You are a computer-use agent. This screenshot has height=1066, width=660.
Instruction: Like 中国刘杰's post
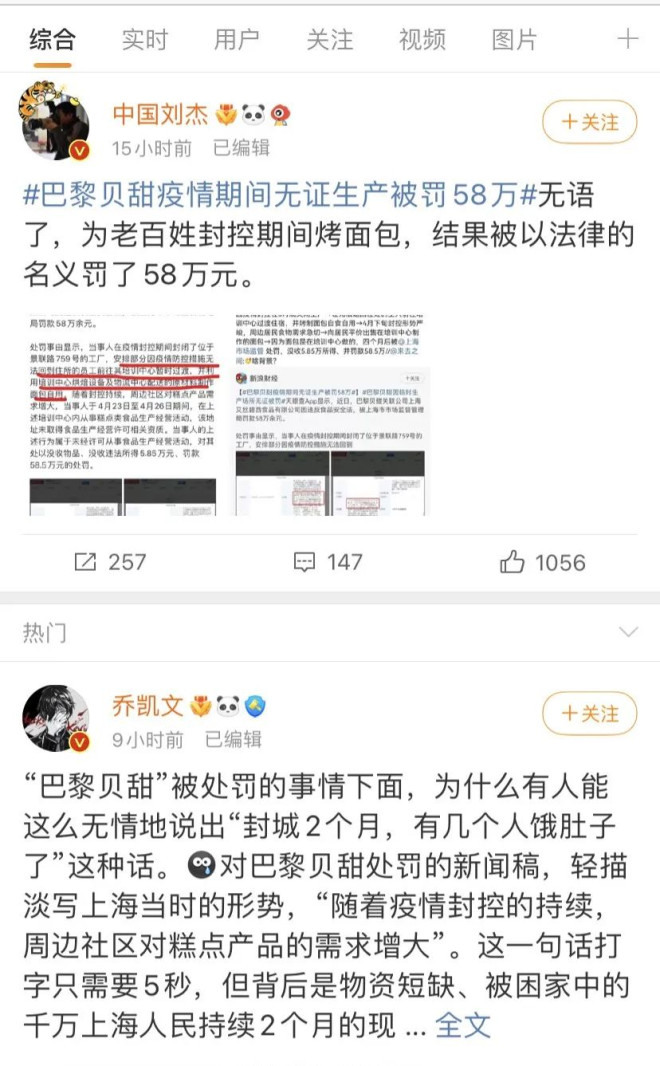click(x=542, y=562)
